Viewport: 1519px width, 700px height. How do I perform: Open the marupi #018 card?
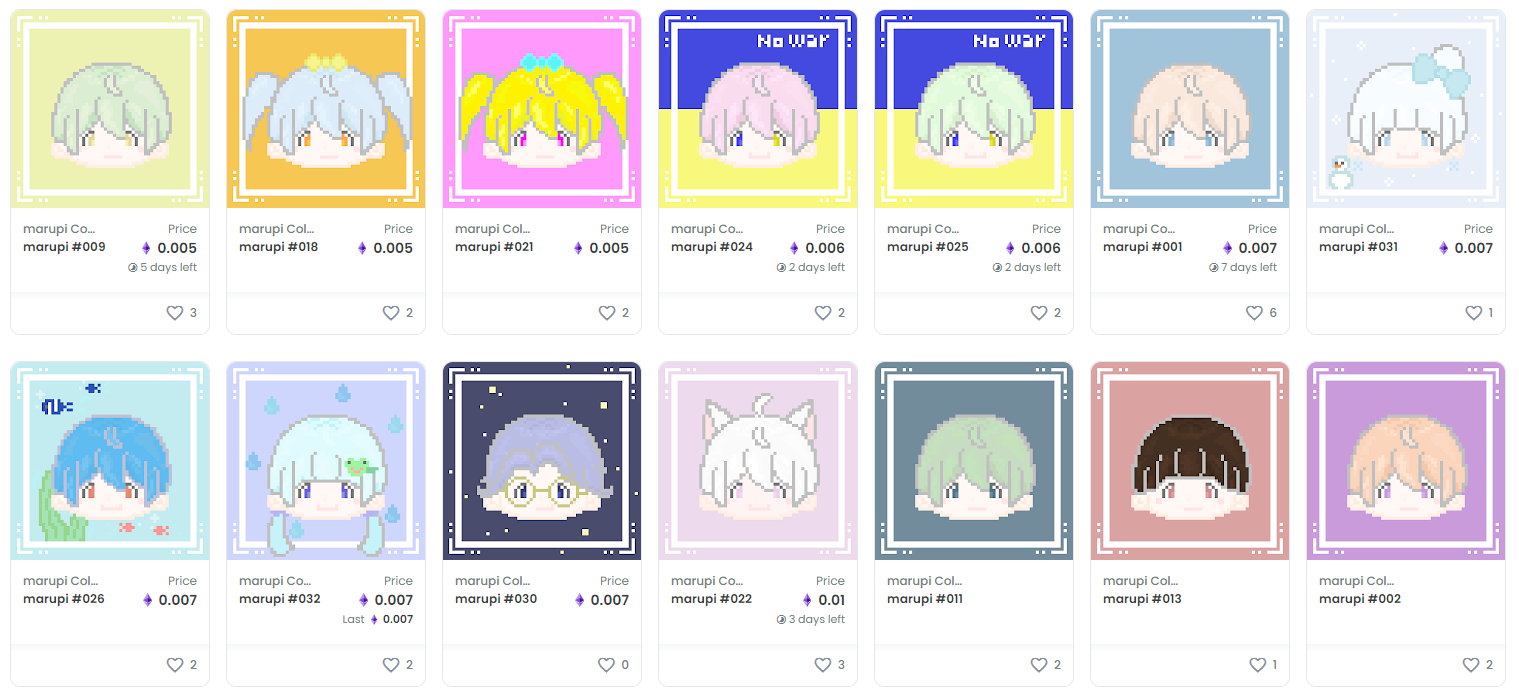pyautogui.click(x=326, y=109)
